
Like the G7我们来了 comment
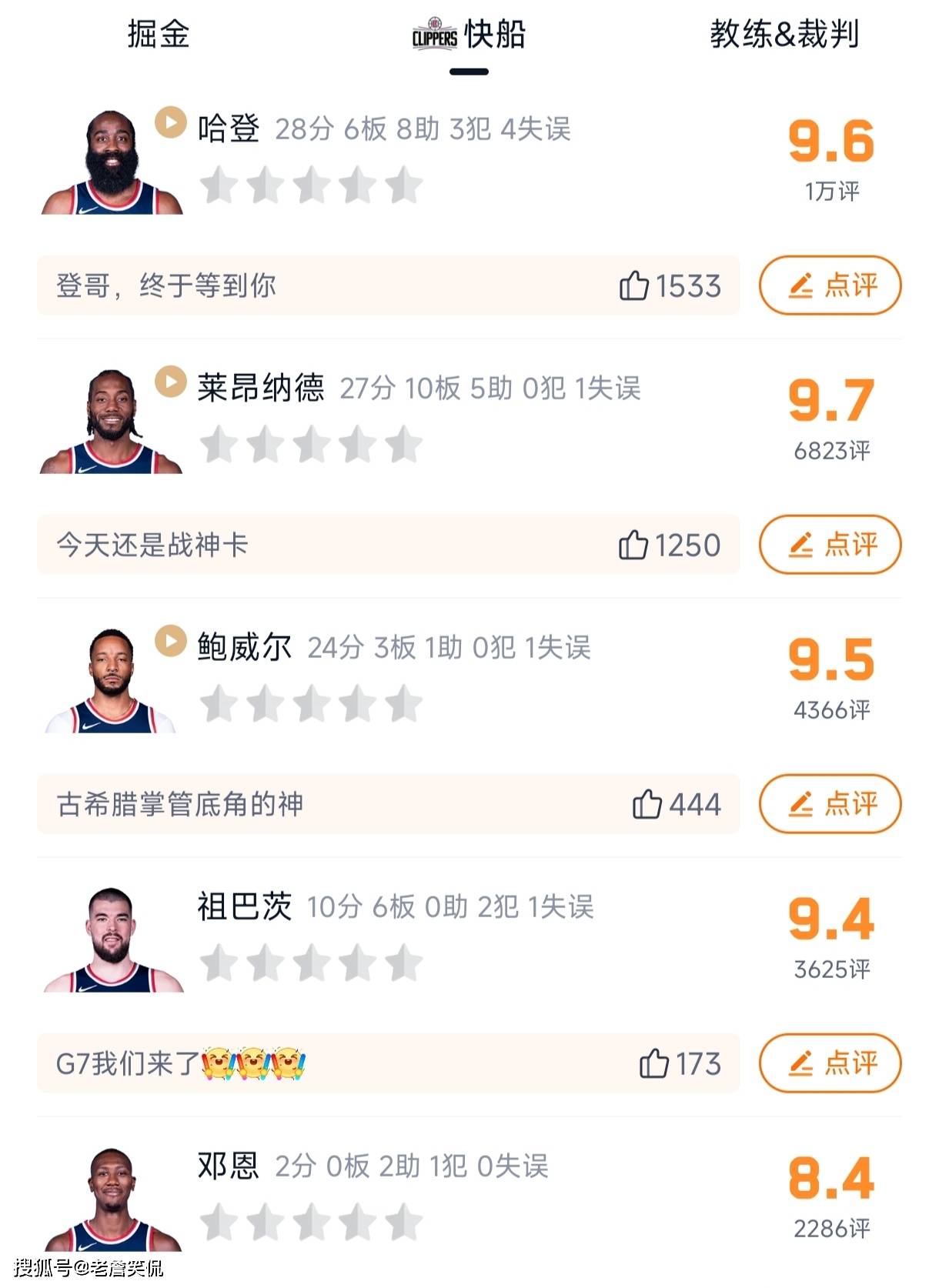653,1063
